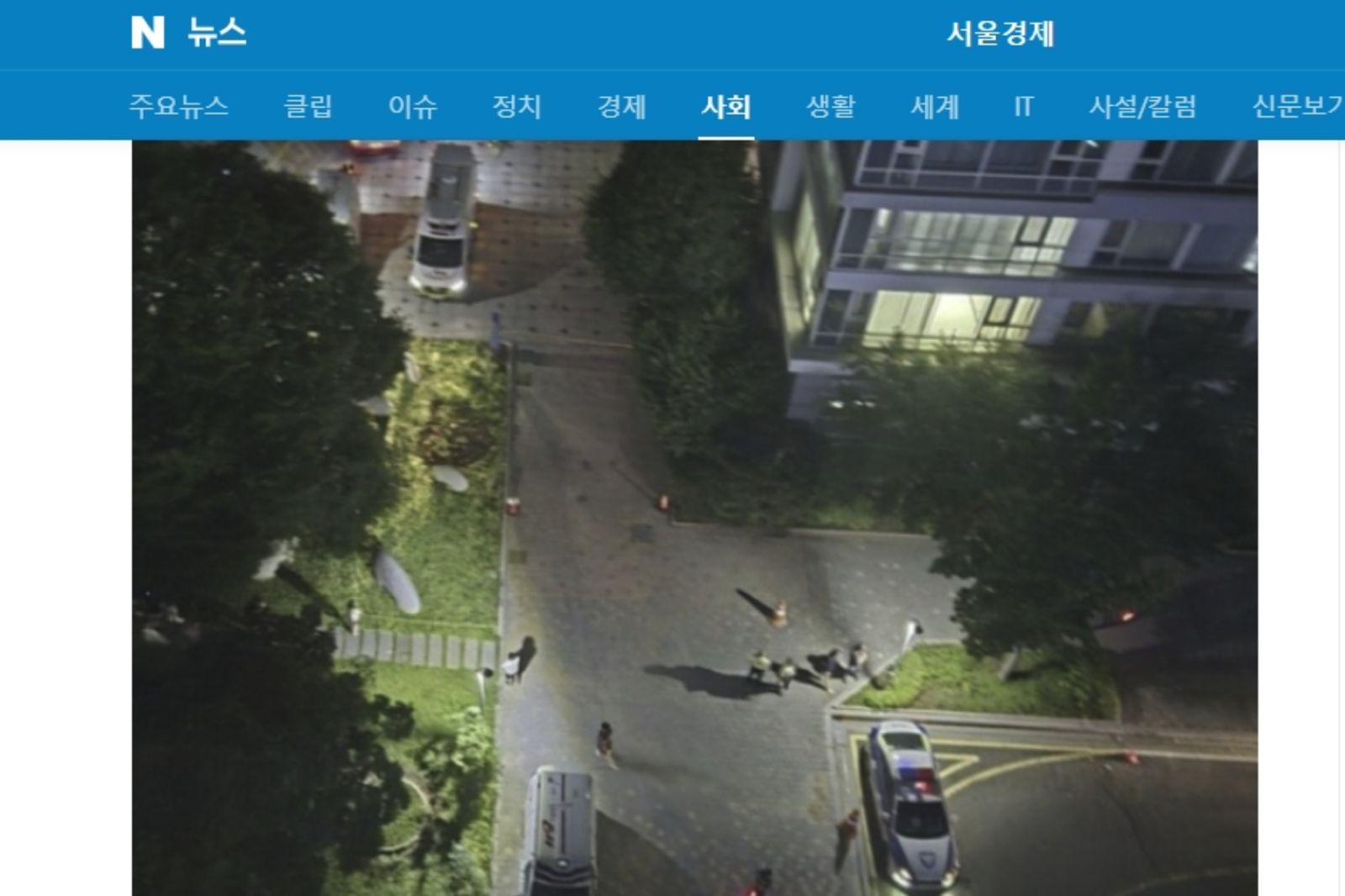Open the 서울경제 publisher page

pyautogui.click(x=1000, y=34)
